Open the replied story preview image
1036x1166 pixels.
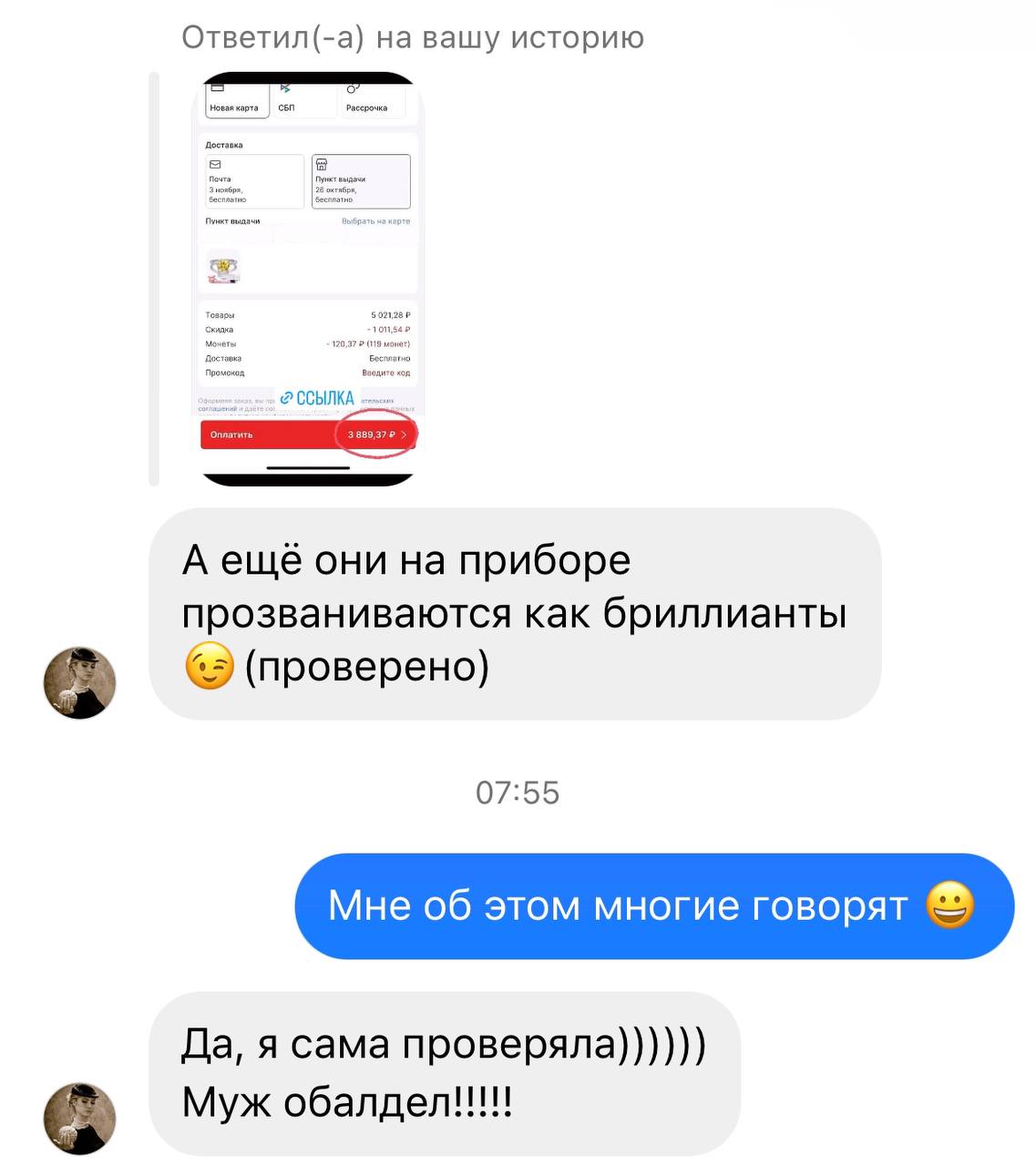(308, 278)
